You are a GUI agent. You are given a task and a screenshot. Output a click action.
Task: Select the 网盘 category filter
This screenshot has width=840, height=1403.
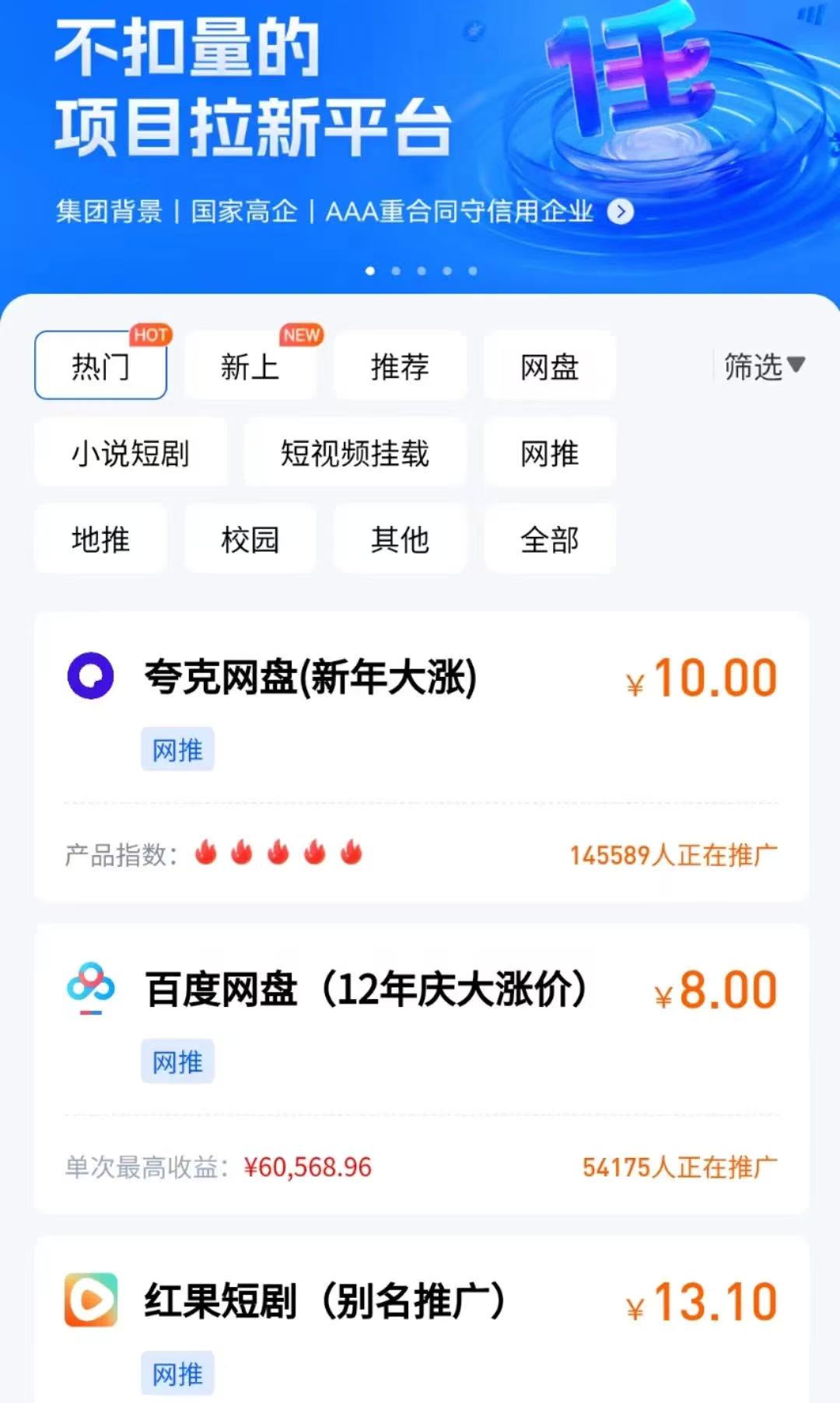tap(549, 367)
